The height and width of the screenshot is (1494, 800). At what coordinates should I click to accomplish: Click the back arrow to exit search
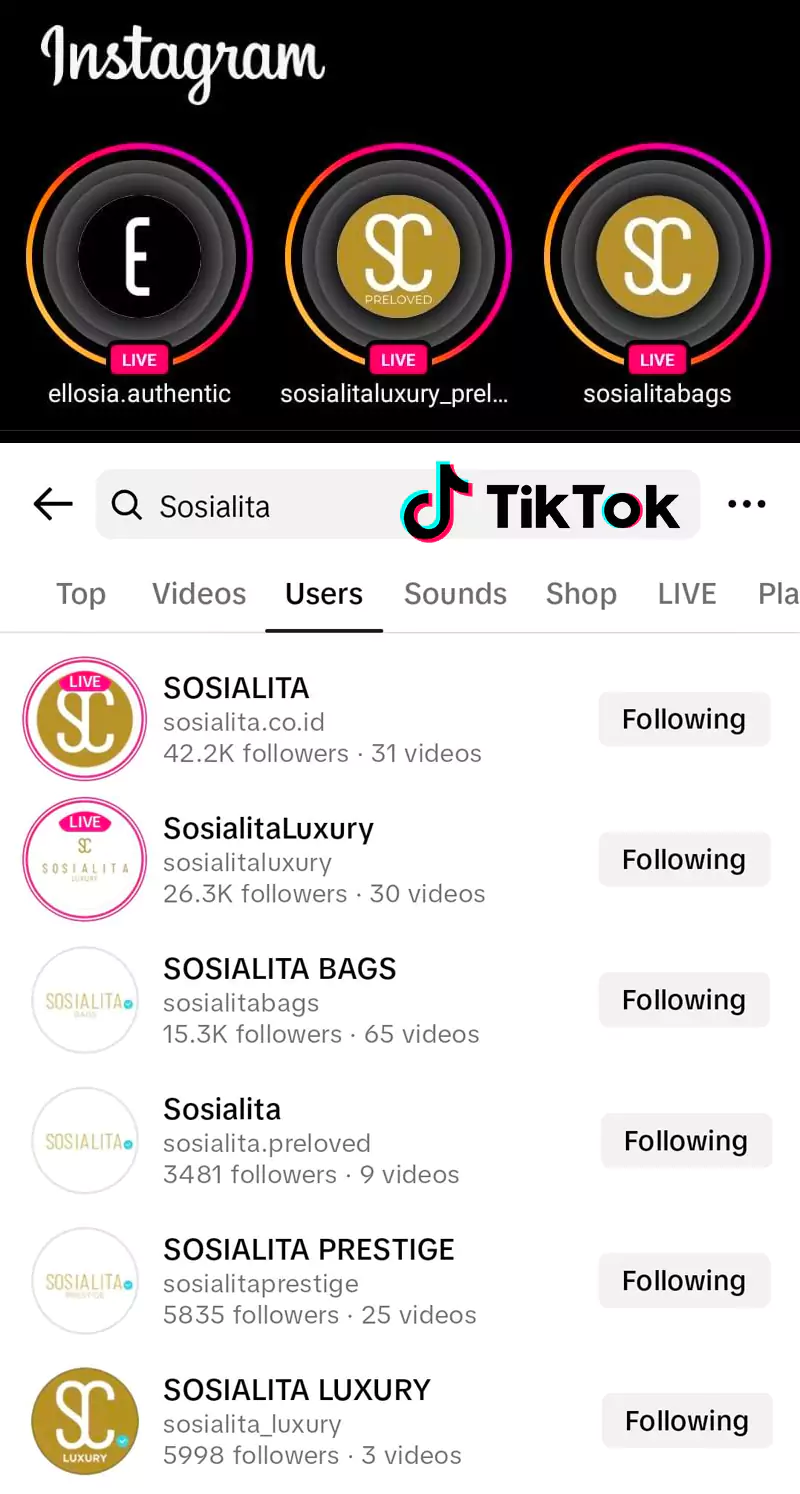tap(52, 504)
